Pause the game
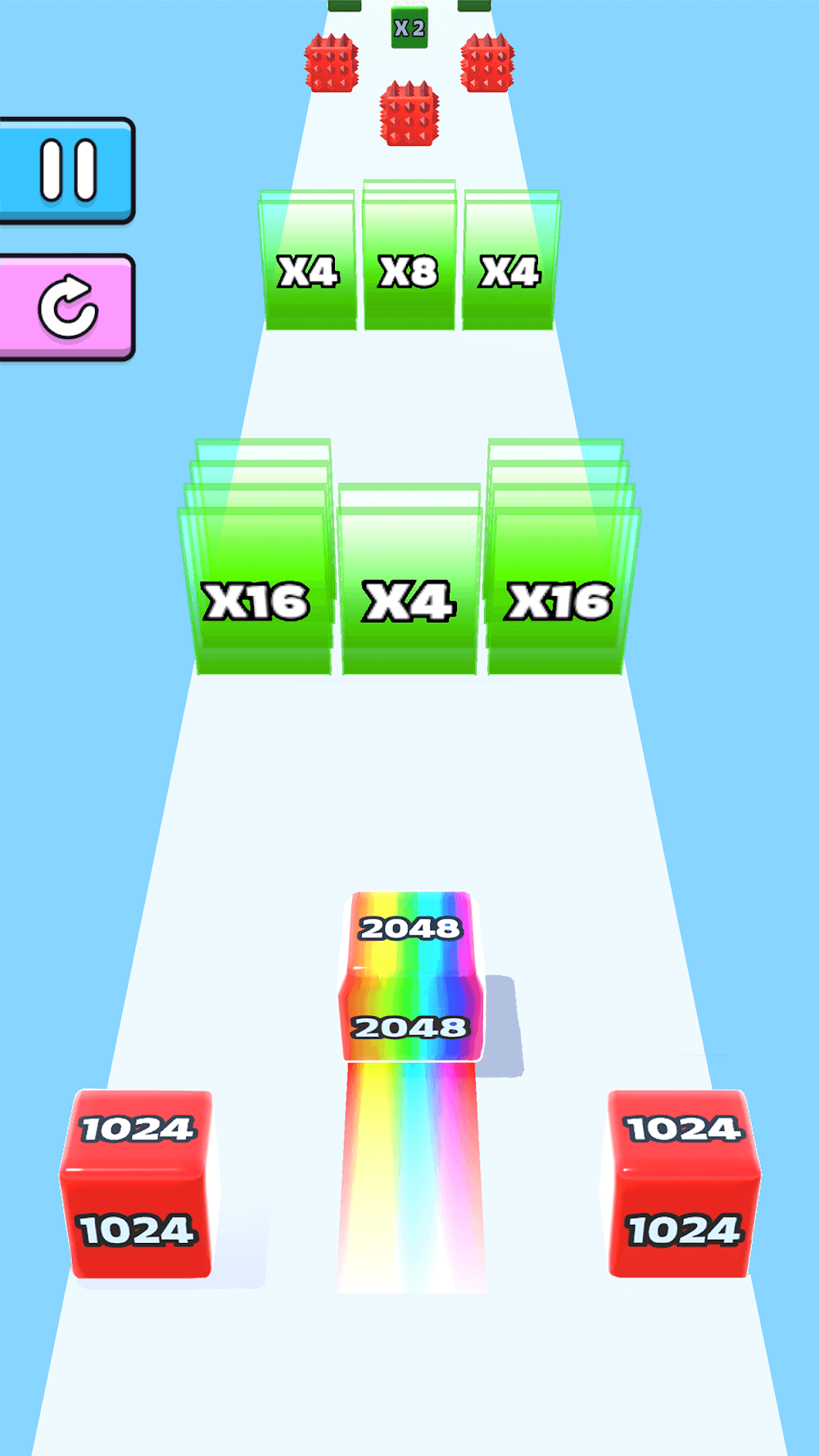The height and width of the screenshot is (1456, 819). pyautogui.click(x=67, y=170)
